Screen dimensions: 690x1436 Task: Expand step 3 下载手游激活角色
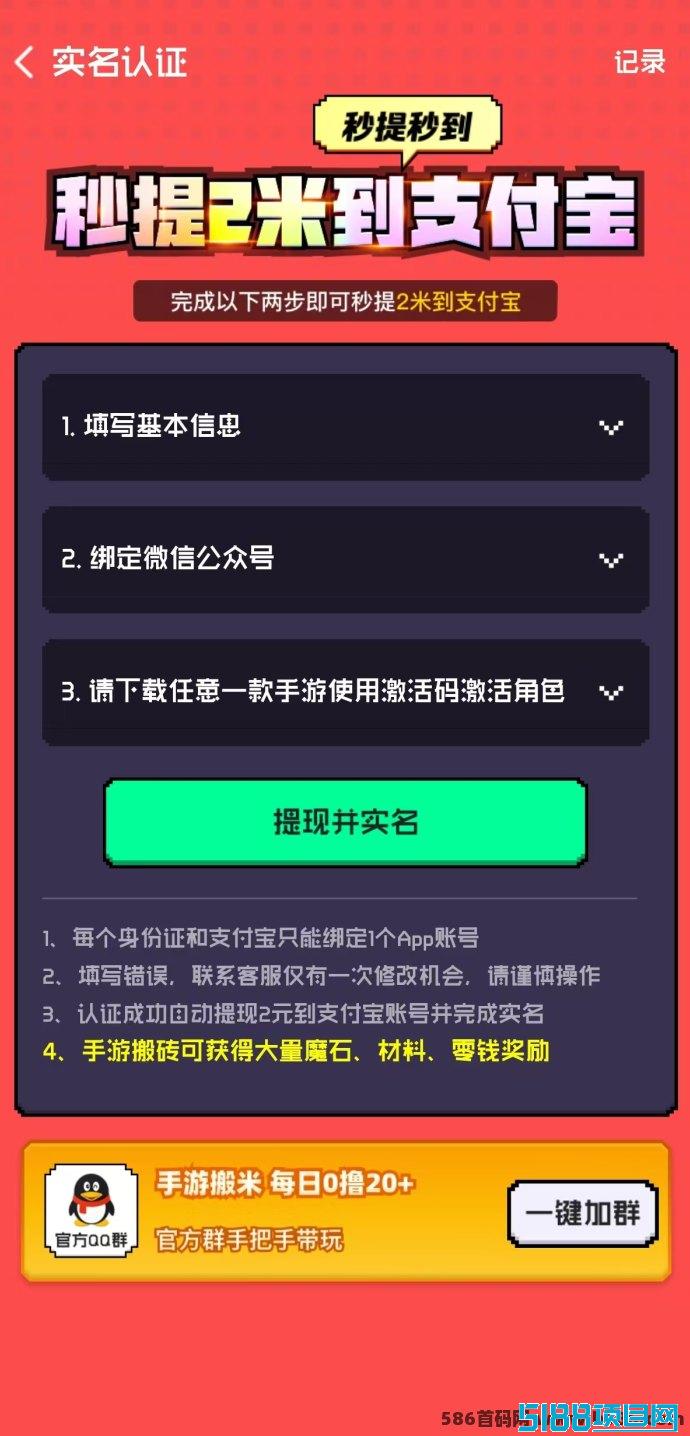[346, 692]
